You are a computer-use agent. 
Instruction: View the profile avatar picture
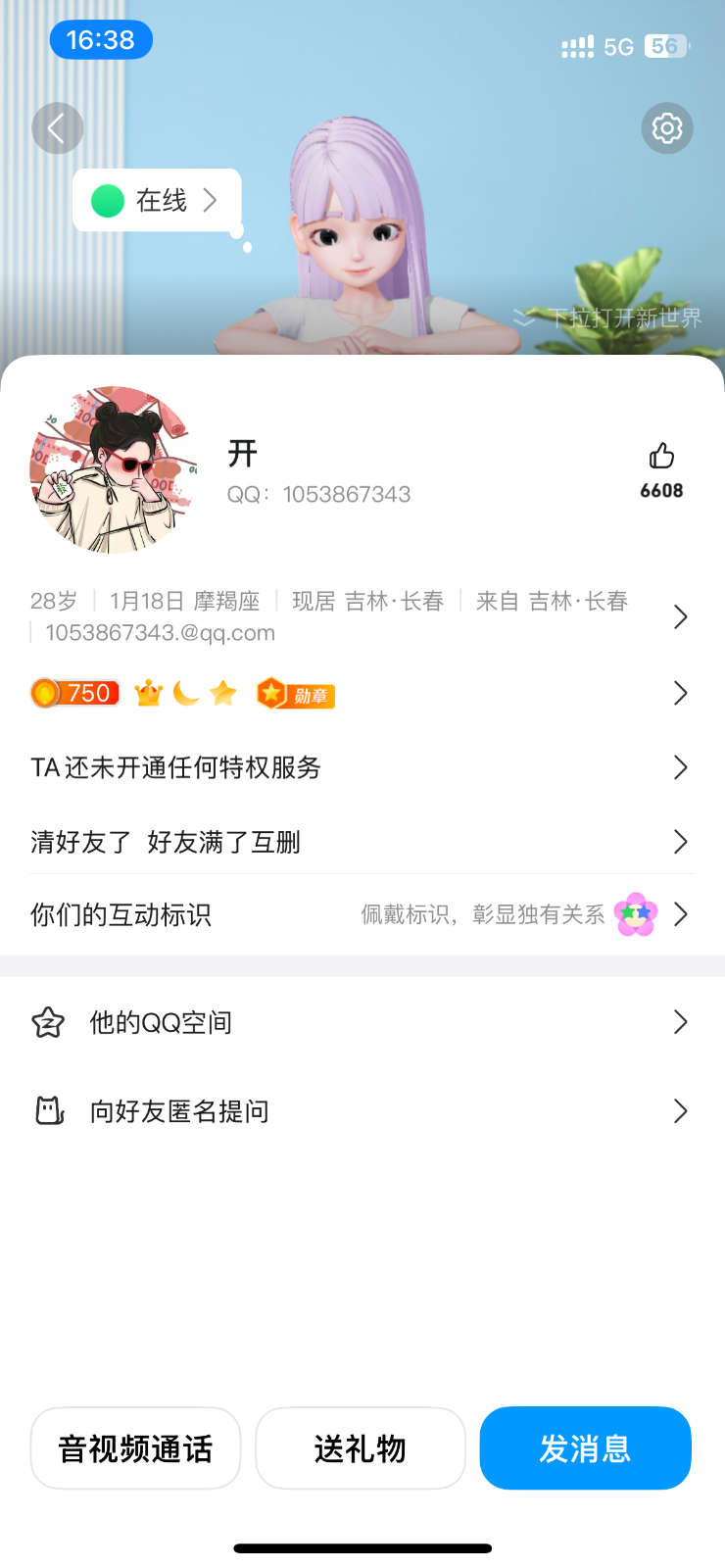click(x=113, y=469)
